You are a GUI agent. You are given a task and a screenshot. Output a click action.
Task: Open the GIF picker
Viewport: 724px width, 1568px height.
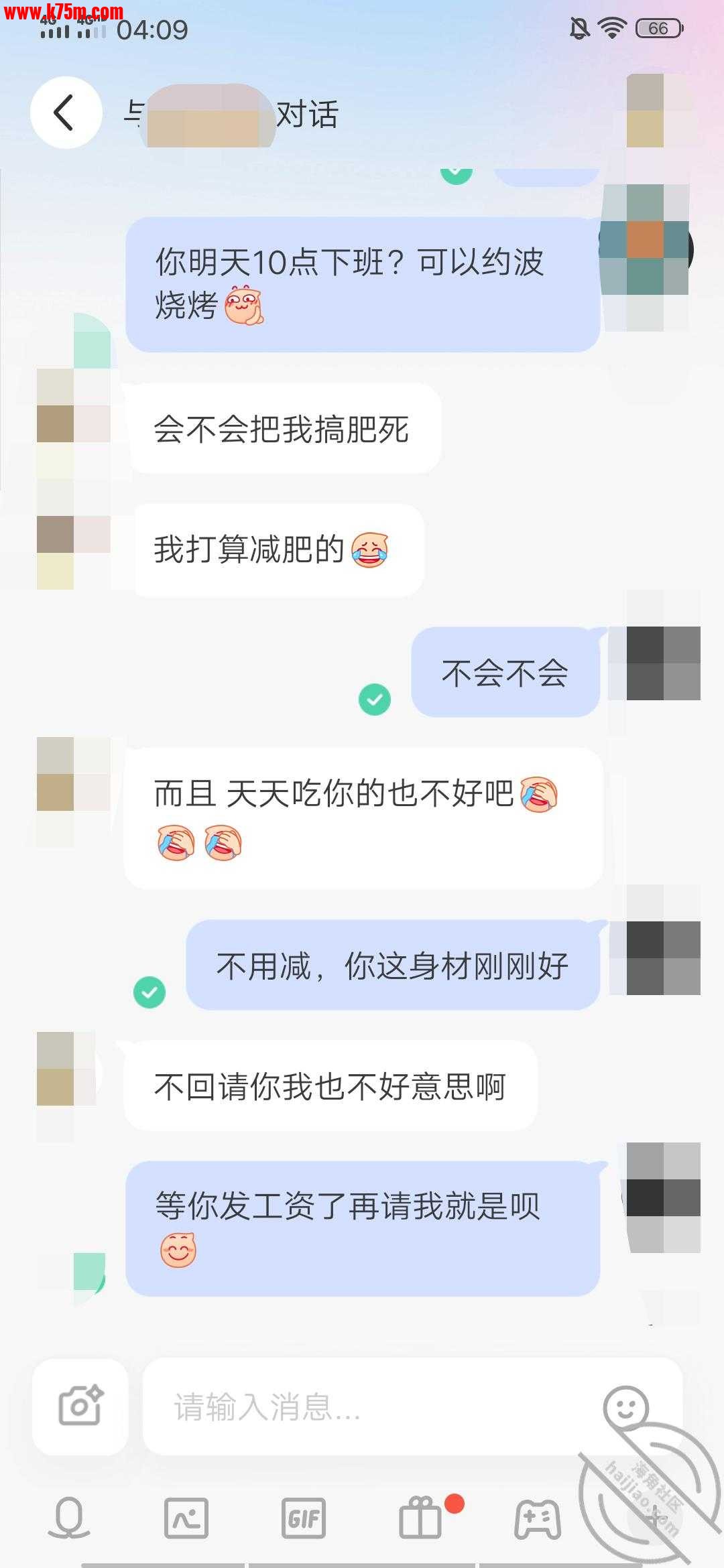(303, 1518)
